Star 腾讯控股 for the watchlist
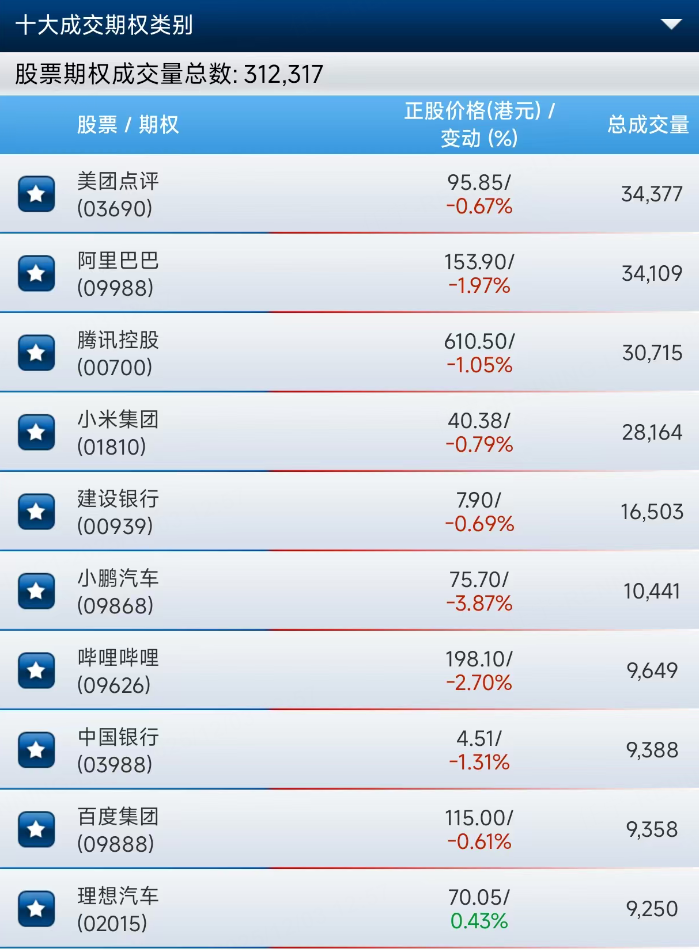This screenshot has height=950, width=699. pos(36,353)
